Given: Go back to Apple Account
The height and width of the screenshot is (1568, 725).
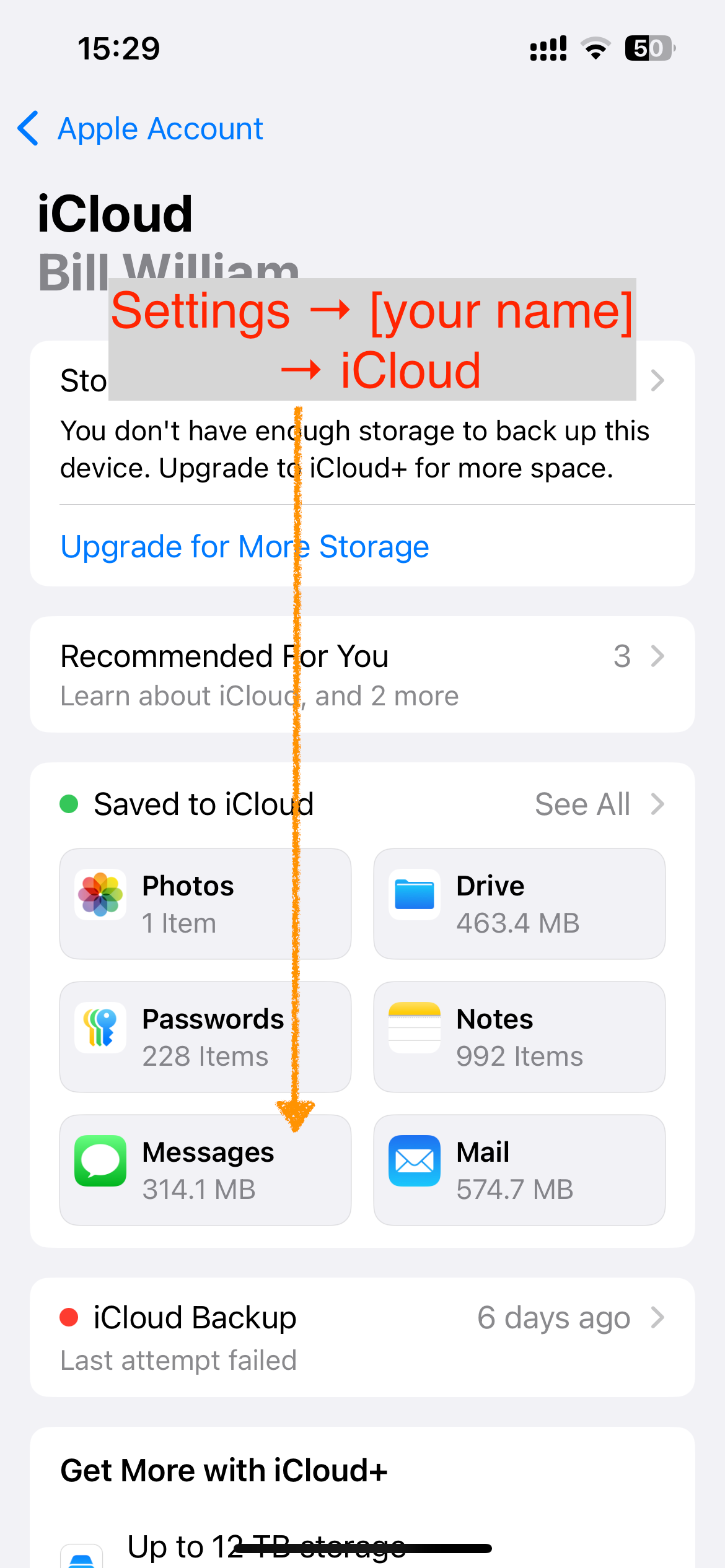Looking at the screenshot, I should [141, 129].
